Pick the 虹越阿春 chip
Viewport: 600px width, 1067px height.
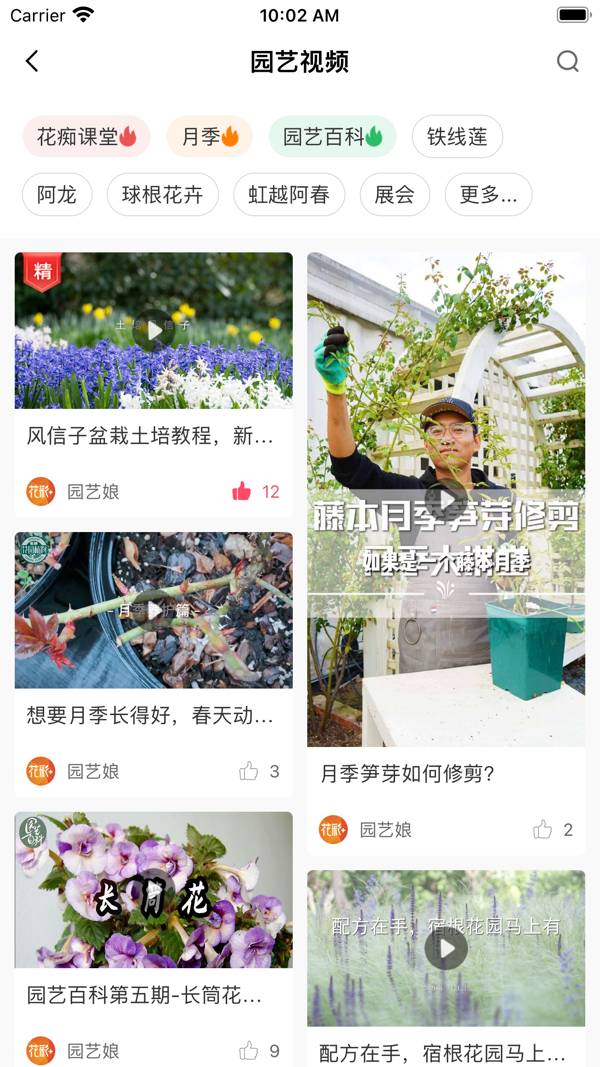[x=289, y=195]
